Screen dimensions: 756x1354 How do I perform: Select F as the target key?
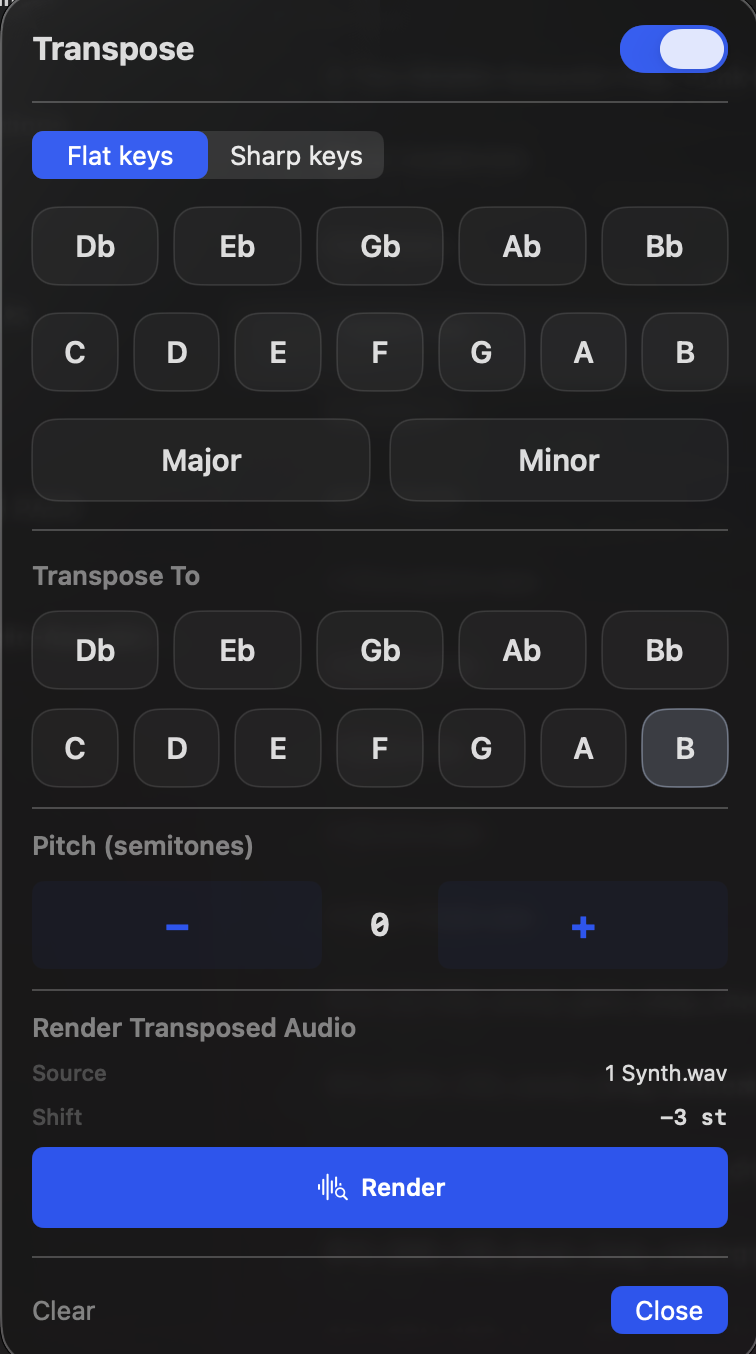379,748
